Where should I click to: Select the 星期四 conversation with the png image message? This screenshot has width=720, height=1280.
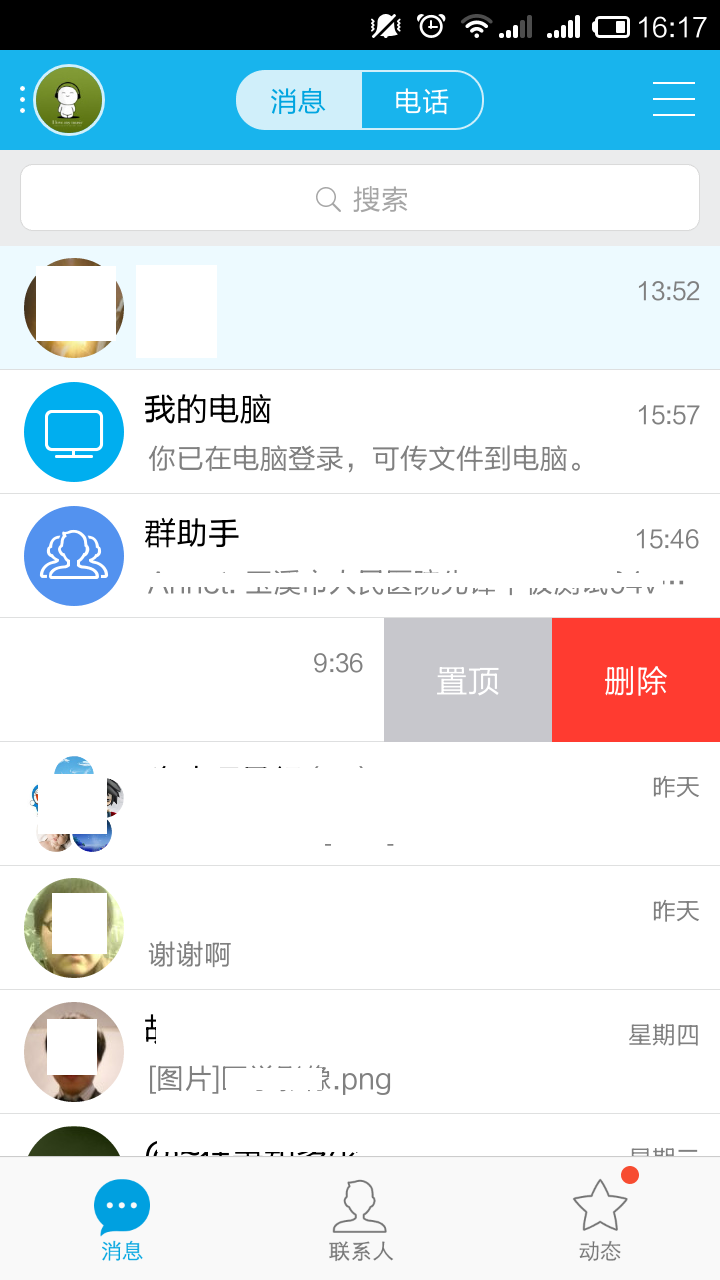(x=360, y=1052)
